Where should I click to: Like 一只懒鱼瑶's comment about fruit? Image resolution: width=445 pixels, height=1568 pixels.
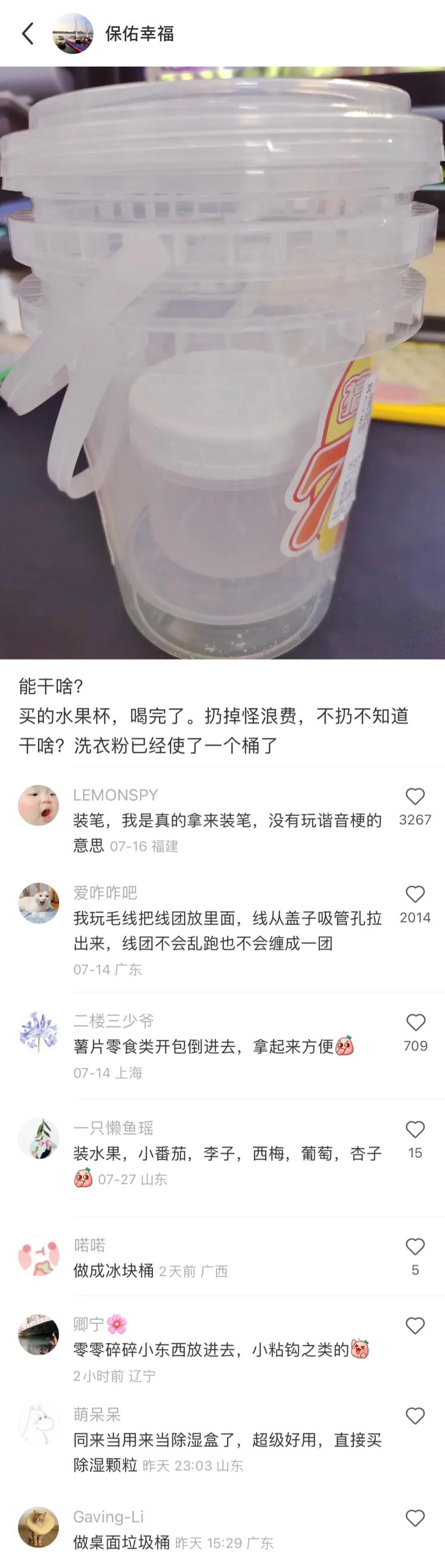coord(415,1130)
